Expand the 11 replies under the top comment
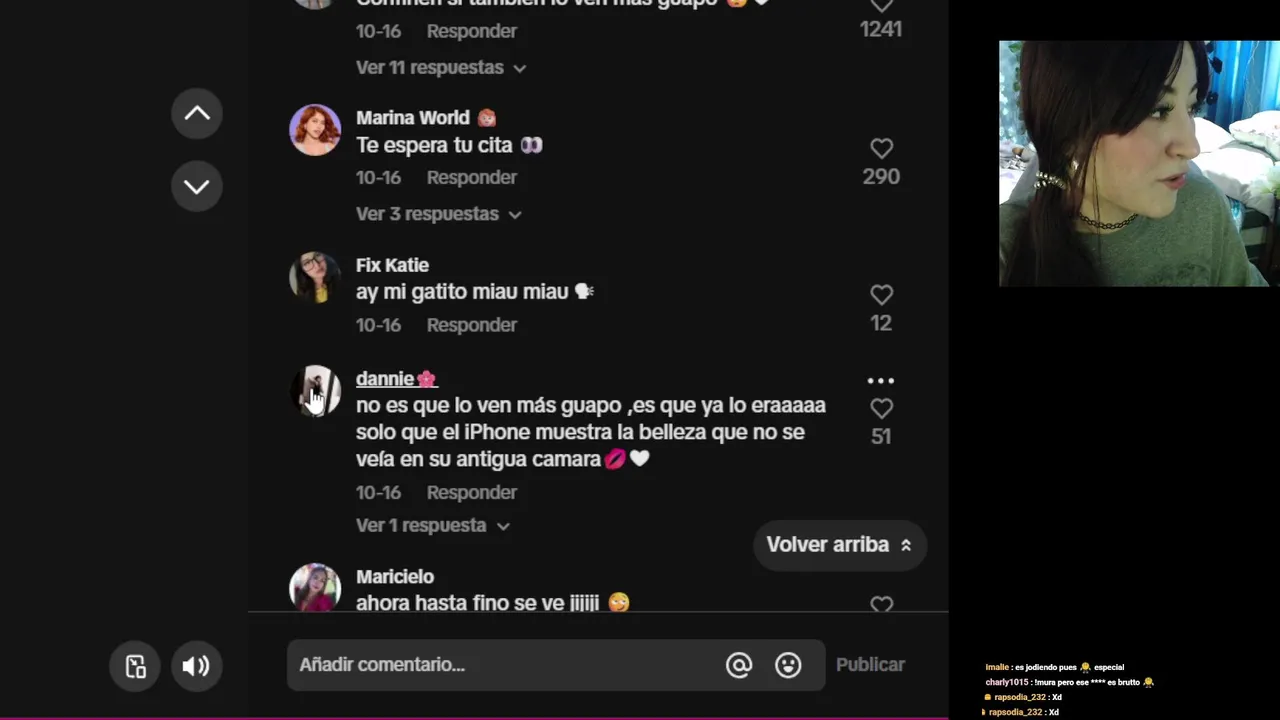1280x720 pixels. (x=440, y=68)
